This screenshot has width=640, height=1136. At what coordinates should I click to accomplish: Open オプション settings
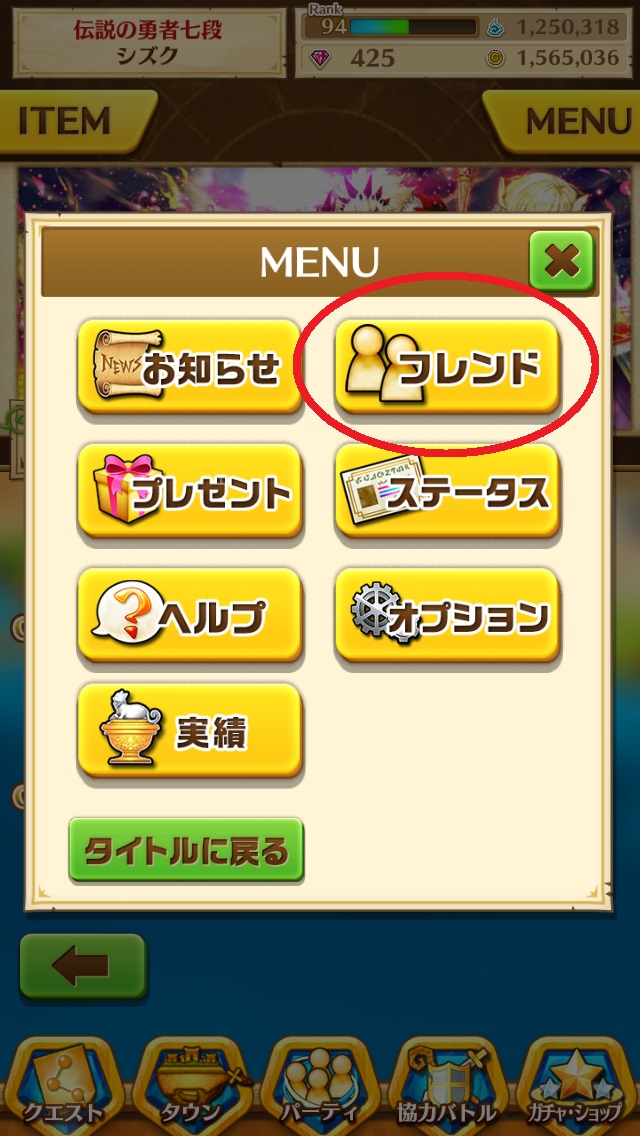(x=447, y=615)
